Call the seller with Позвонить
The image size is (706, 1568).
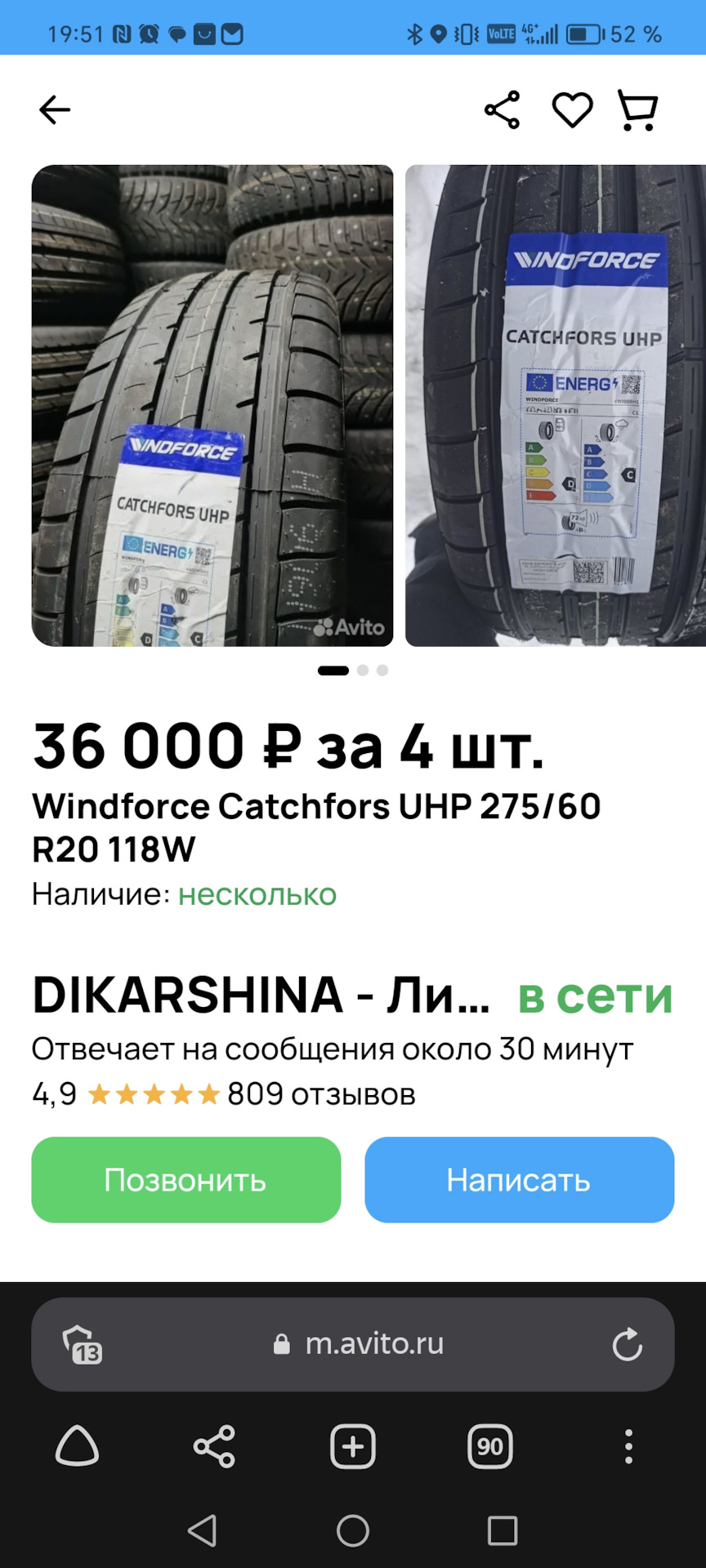(185, 1179)
